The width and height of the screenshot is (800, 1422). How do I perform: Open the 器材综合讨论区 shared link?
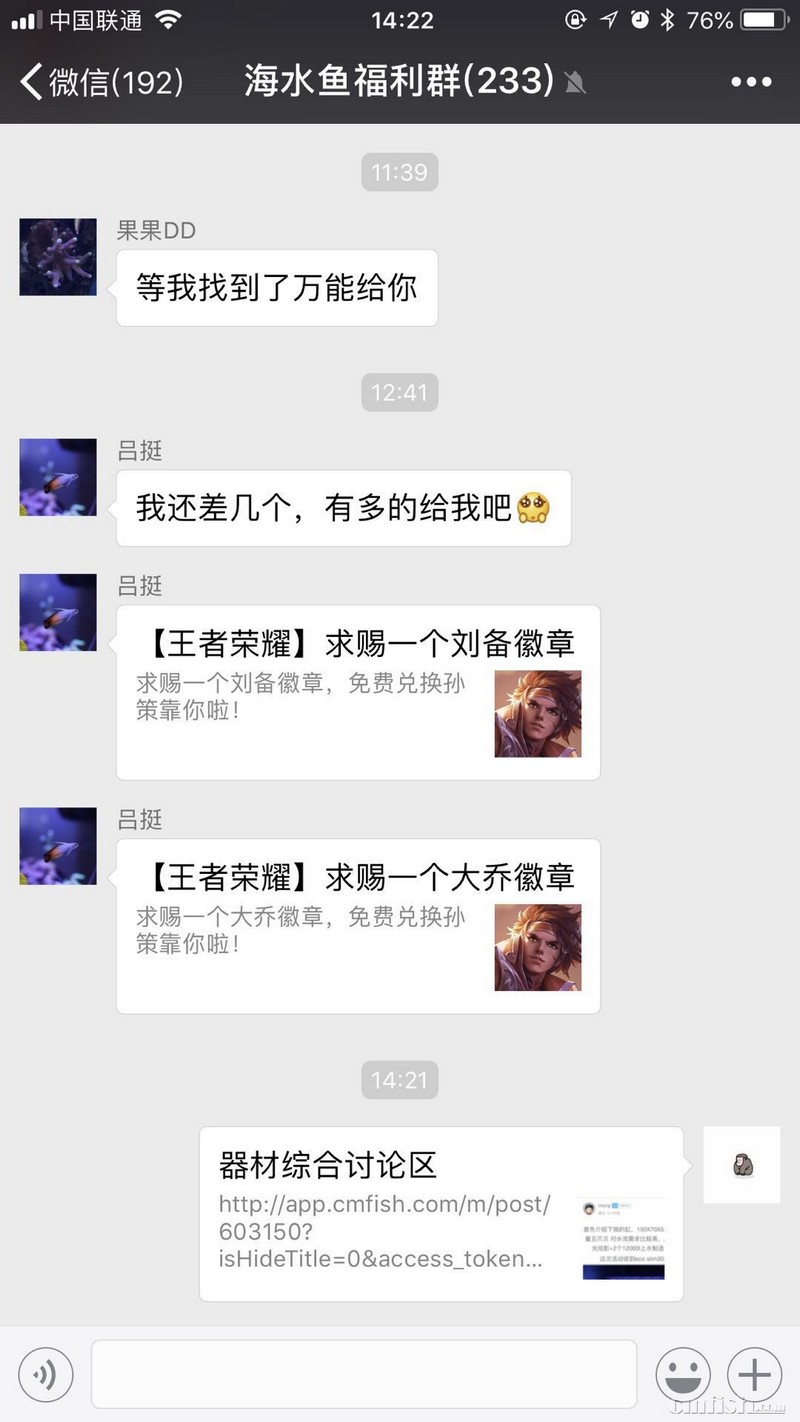point(441,1213)
